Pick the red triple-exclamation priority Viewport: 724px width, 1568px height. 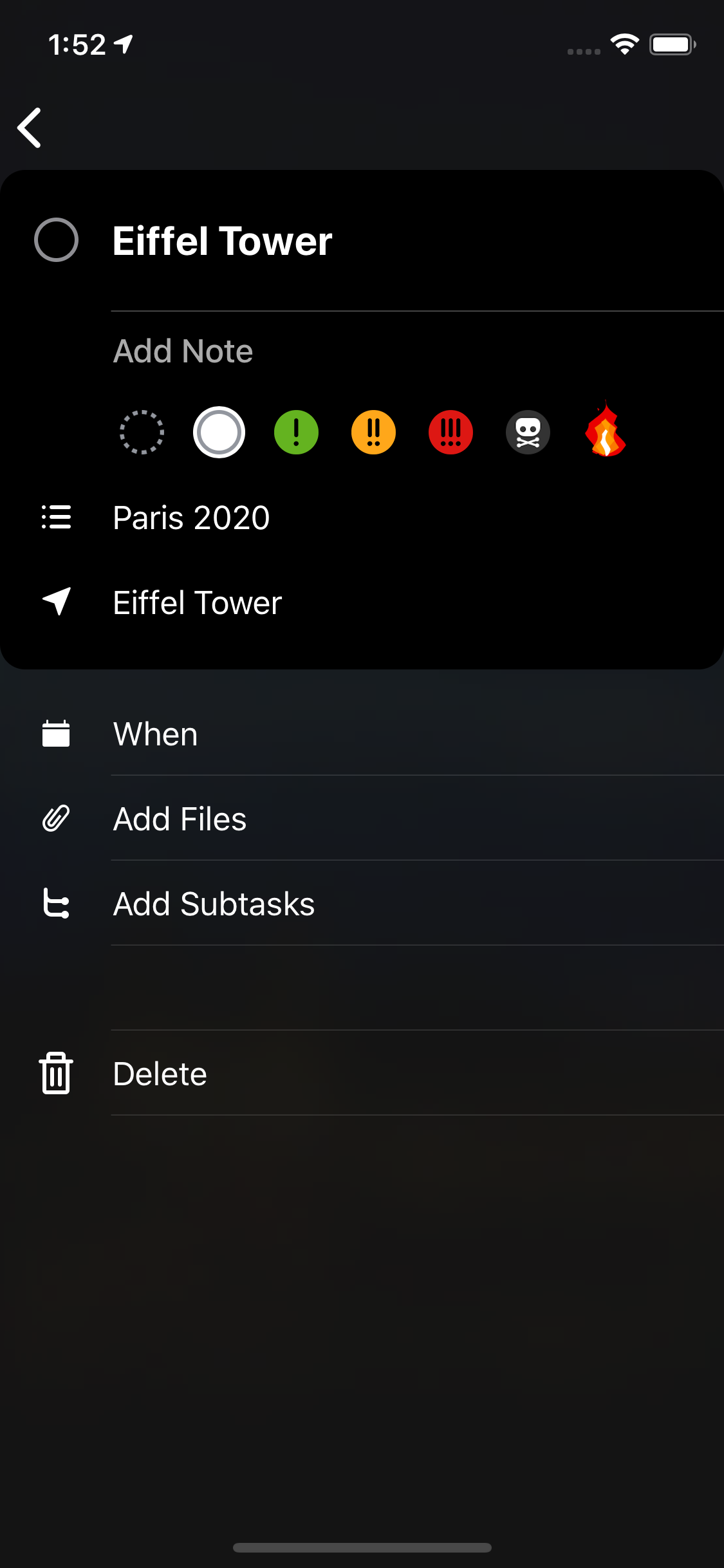click(x=450, y=432)
